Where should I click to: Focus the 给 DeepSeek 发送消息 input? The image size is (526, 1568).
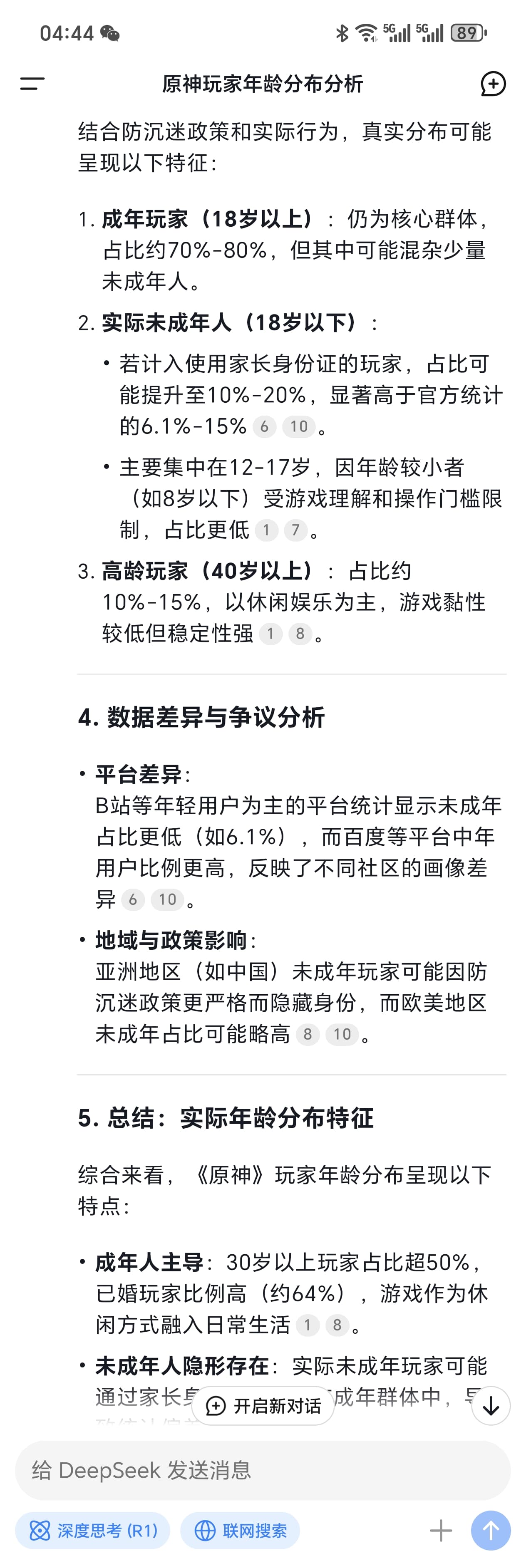[263, 1471]
